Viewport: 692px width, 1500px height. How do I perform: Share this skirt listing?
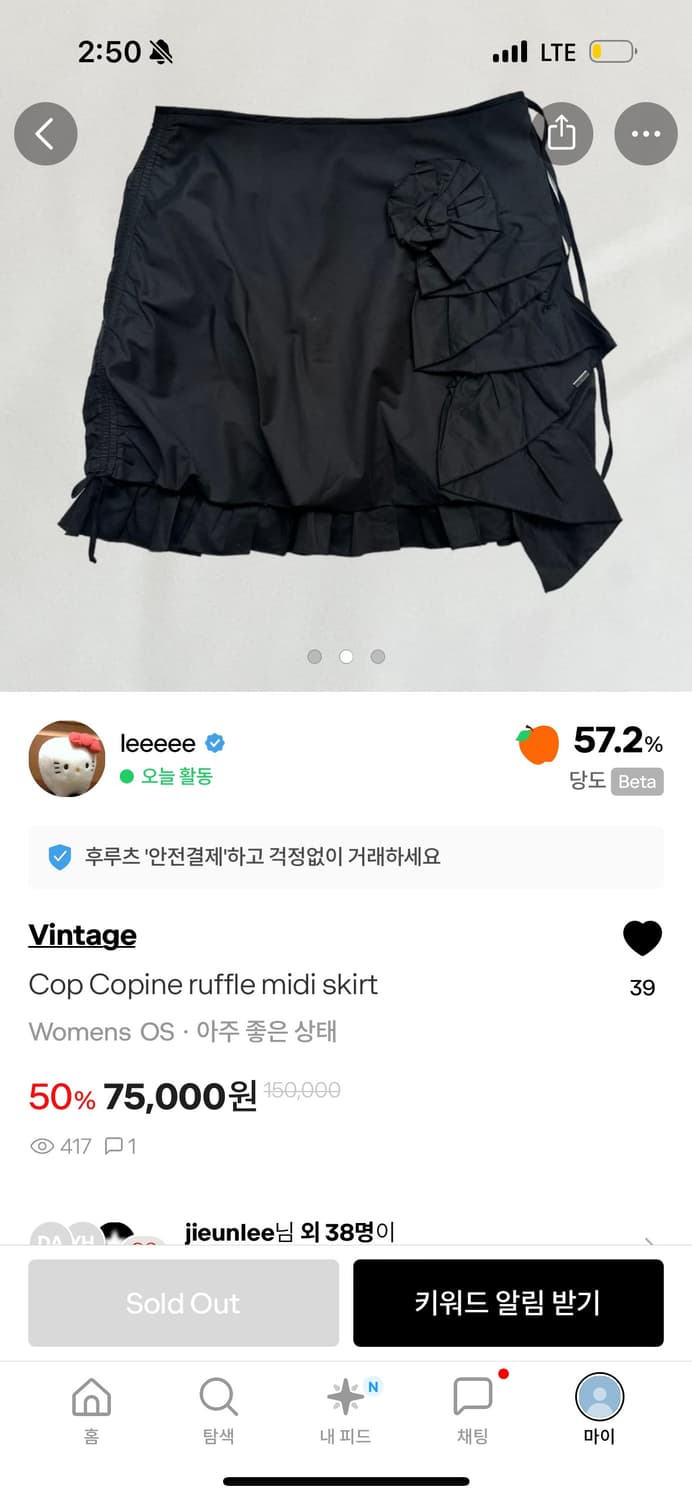tap(562, 133)
